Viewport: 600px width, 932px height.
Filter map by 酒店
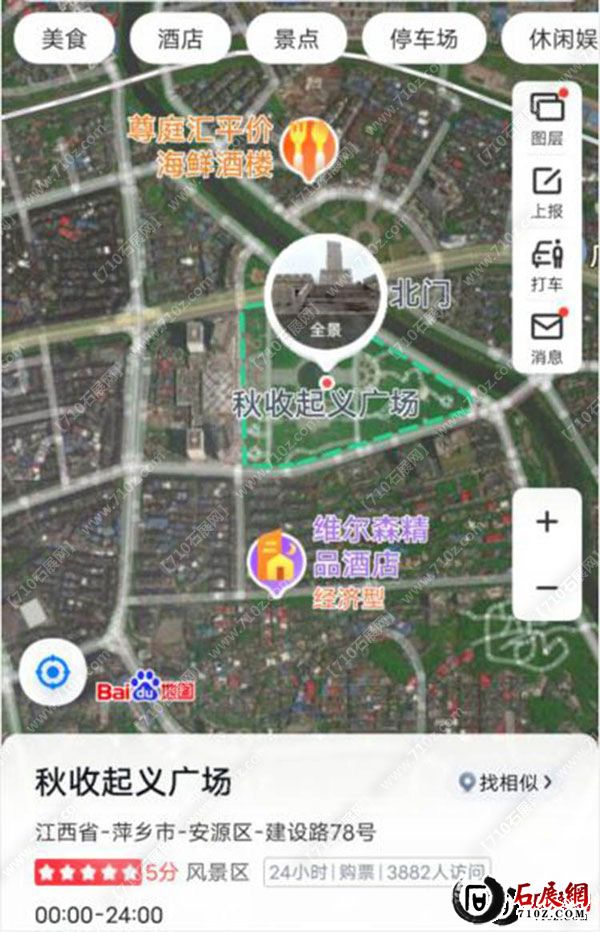tap(181, 39)
